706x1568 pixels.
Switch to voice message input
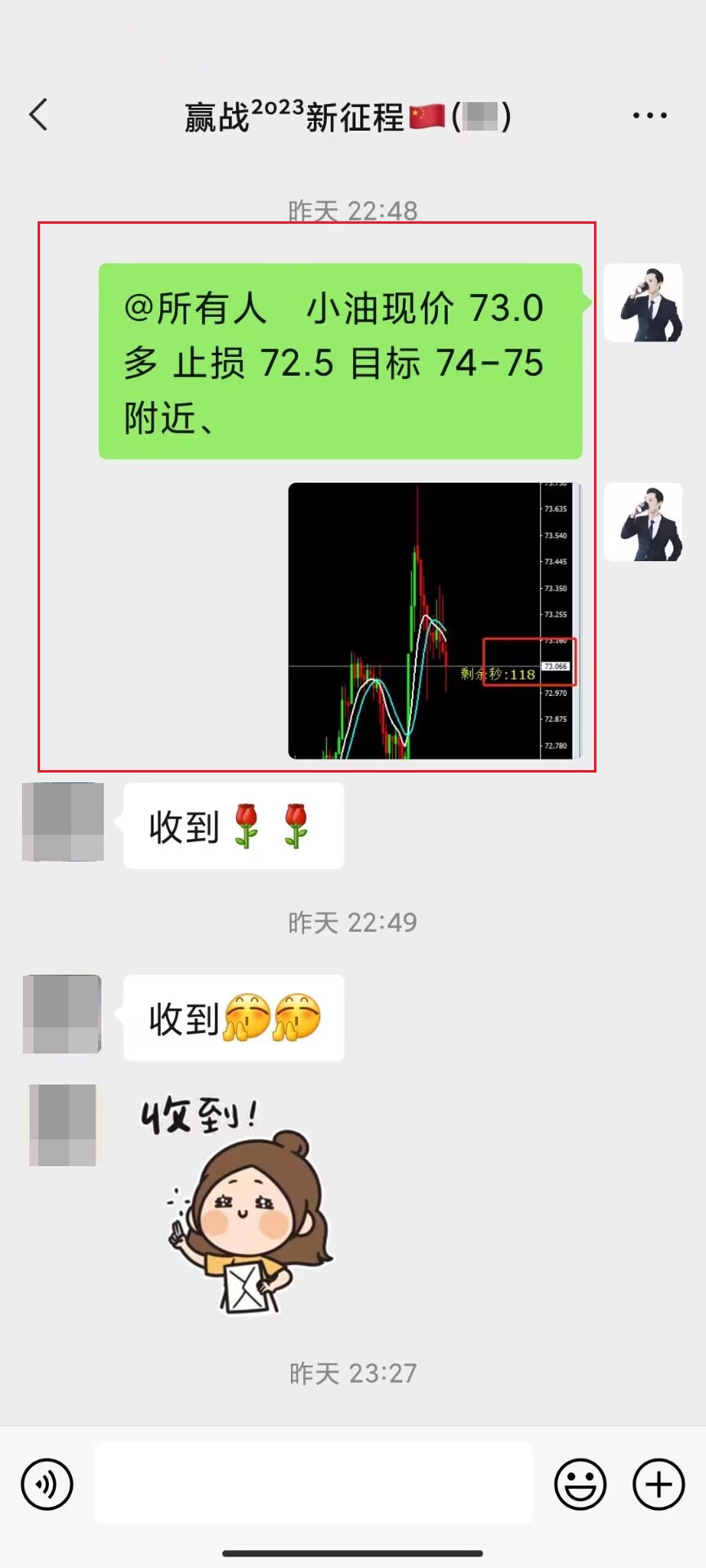point(47,1484)
